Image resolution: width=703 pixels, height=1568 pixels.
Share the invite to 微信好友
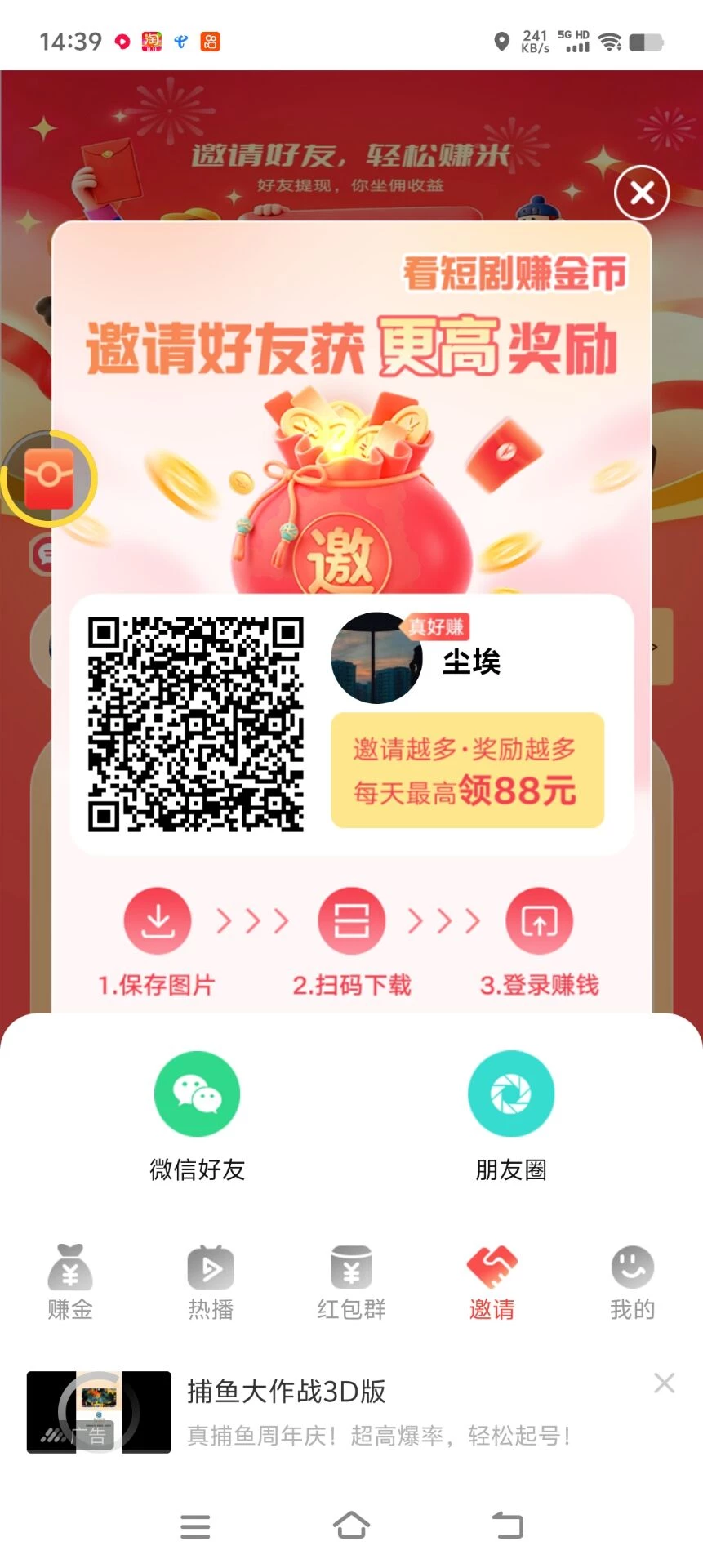coord(197,1094)
